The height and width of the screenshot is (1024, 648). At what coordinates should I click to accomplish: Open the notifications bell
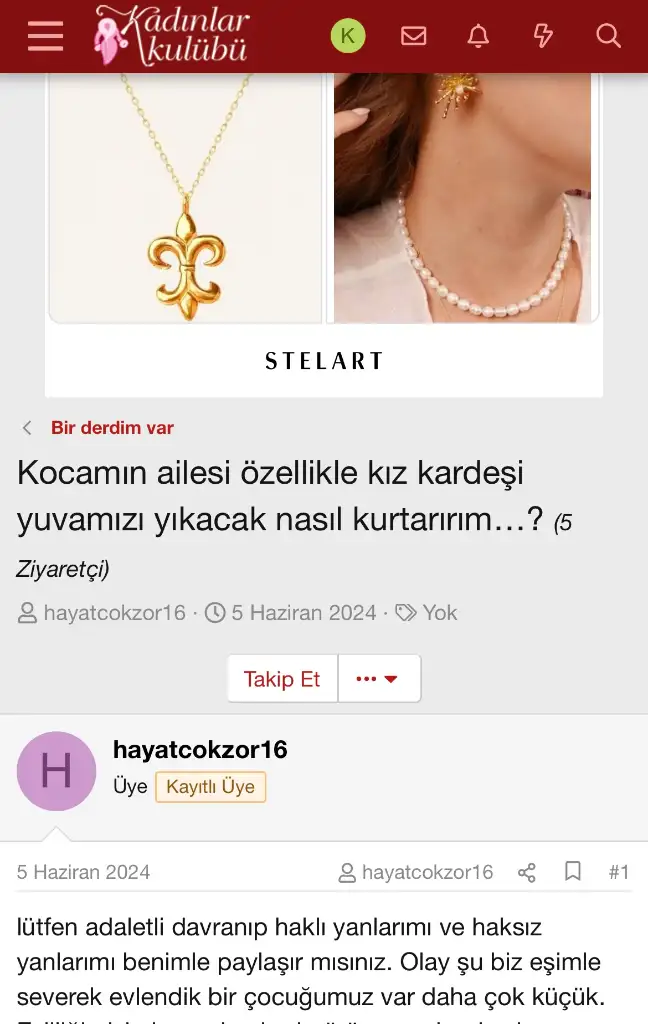[x=478, y=36]
